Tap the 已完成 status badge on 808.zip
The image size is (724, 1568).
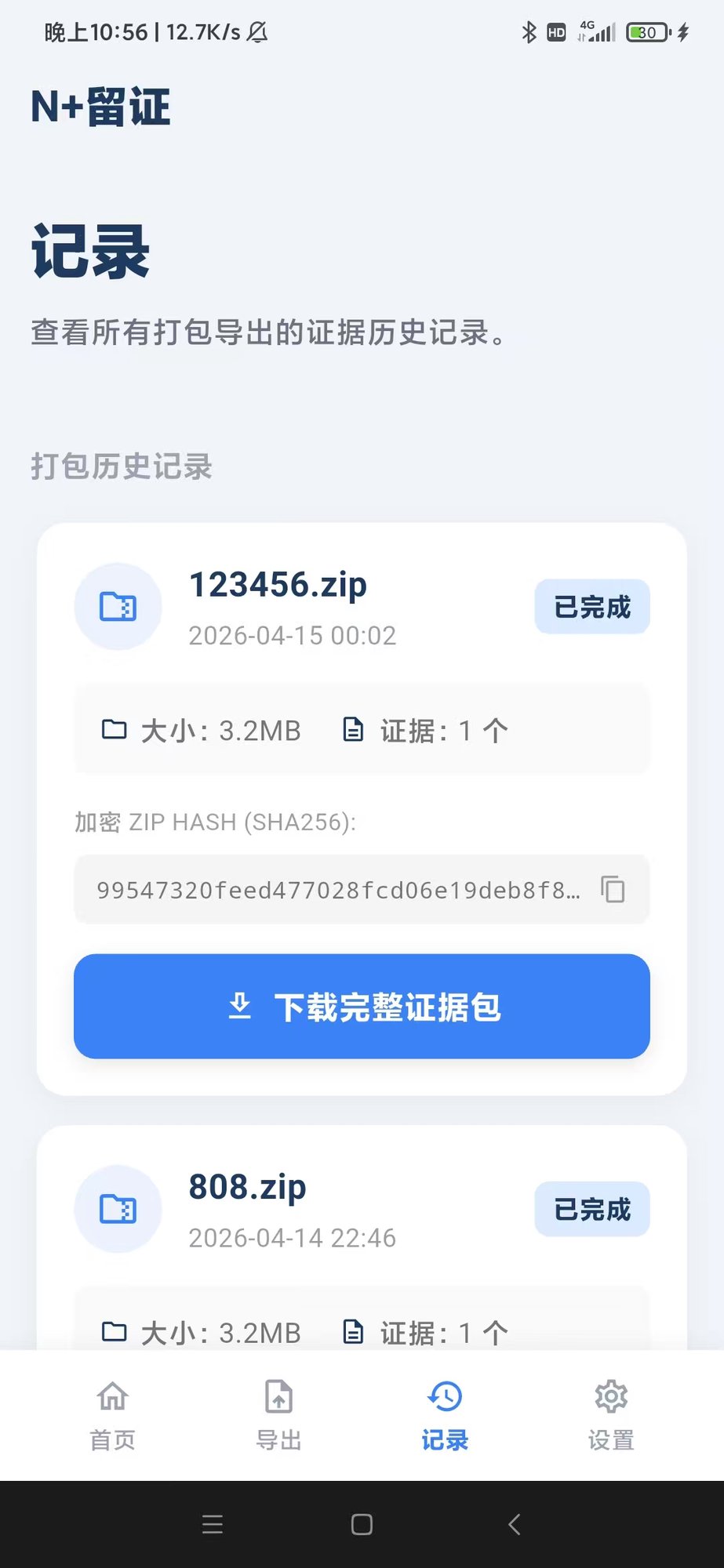pos(591,1209)
